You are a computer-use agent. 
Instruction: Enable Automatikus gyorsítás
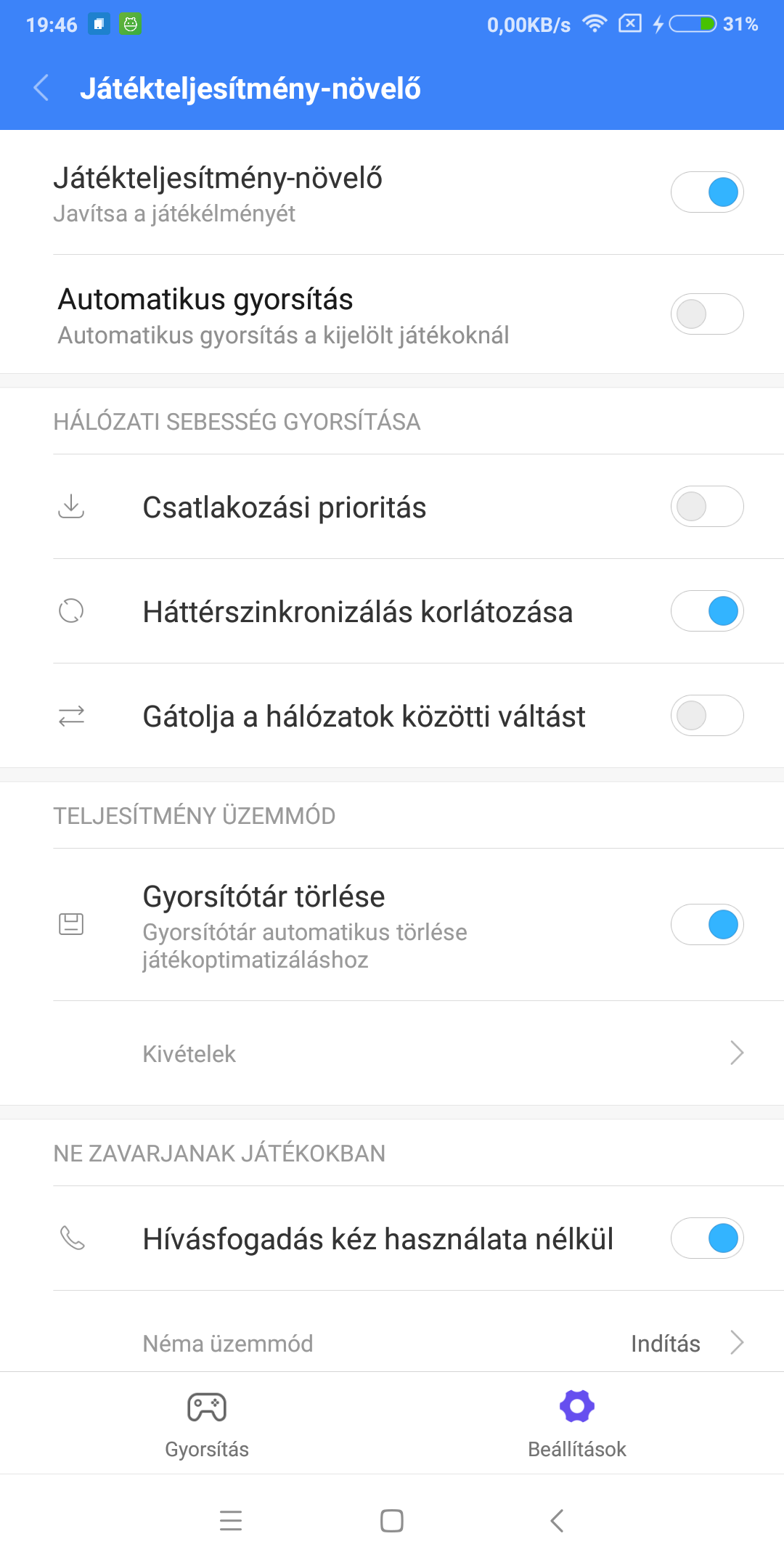707,314
